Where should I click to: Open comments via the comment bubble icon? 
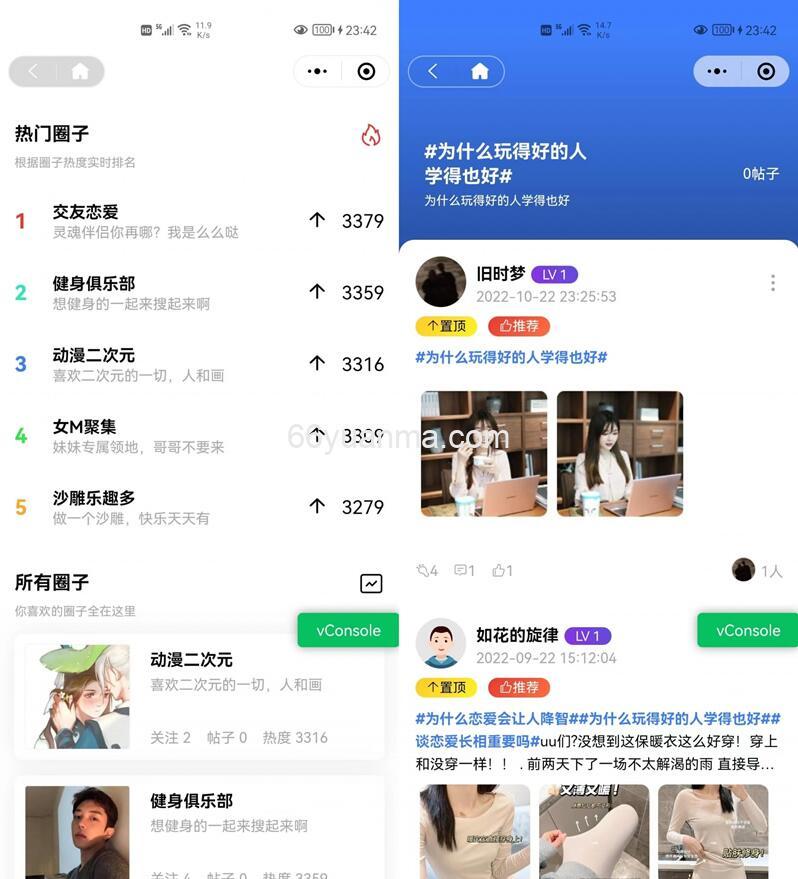(x=460, y=570)
